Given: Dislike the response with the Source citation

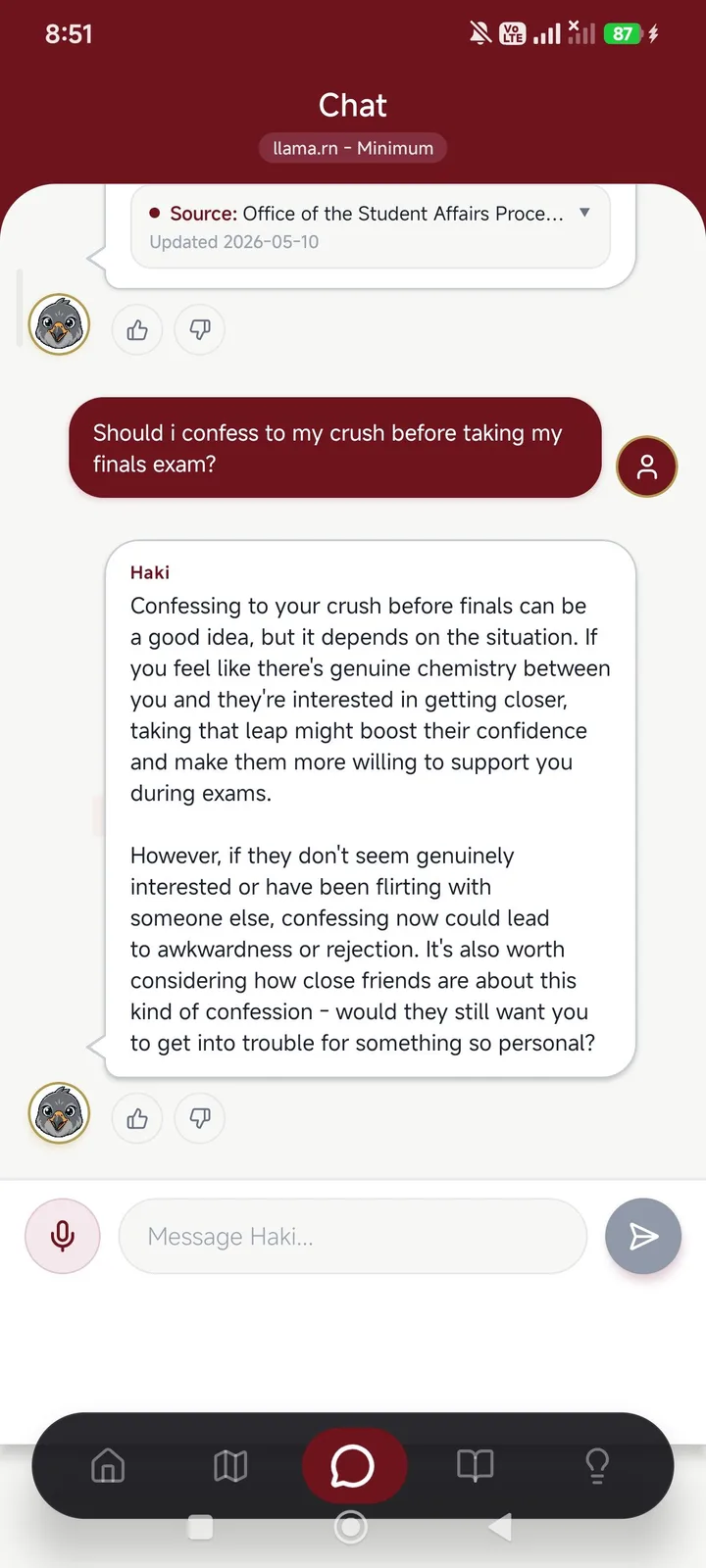Looking at the screenshot, I should (200, 329).
